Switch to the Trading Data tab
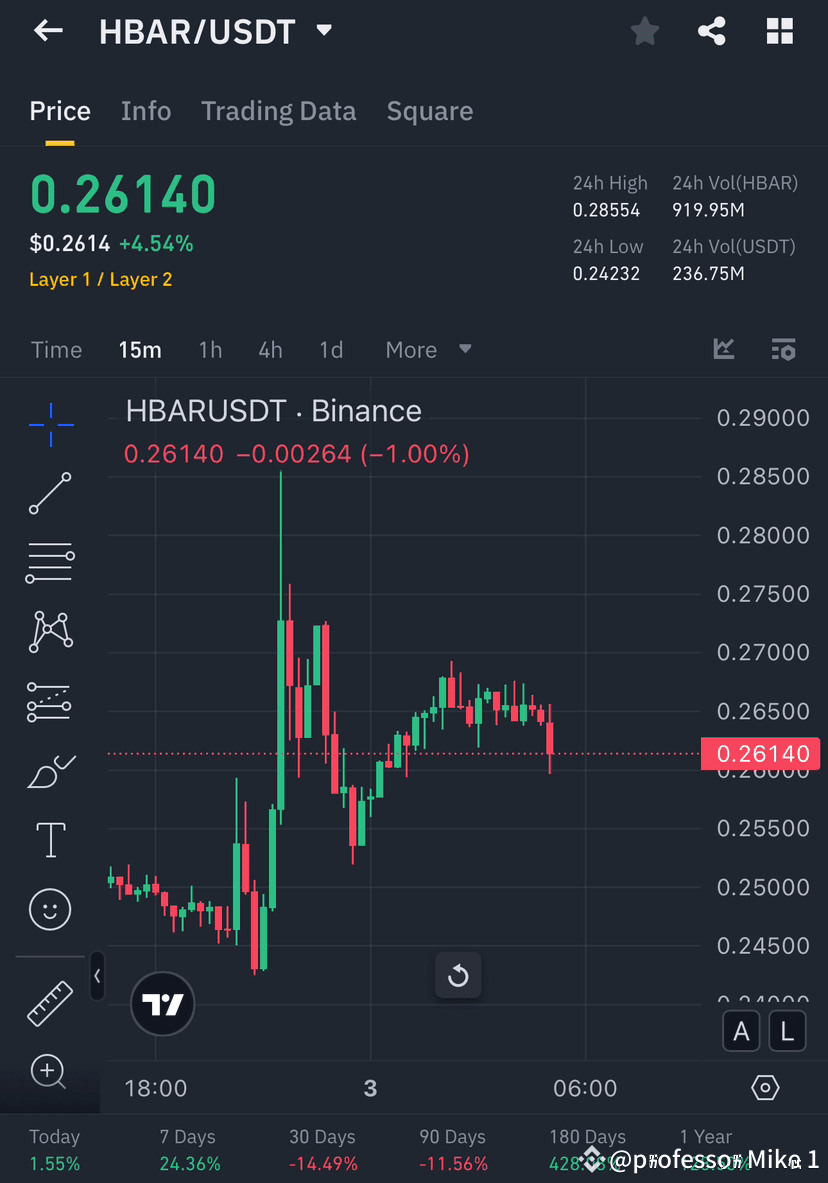 pyautogui.click(x=278, y=111)
